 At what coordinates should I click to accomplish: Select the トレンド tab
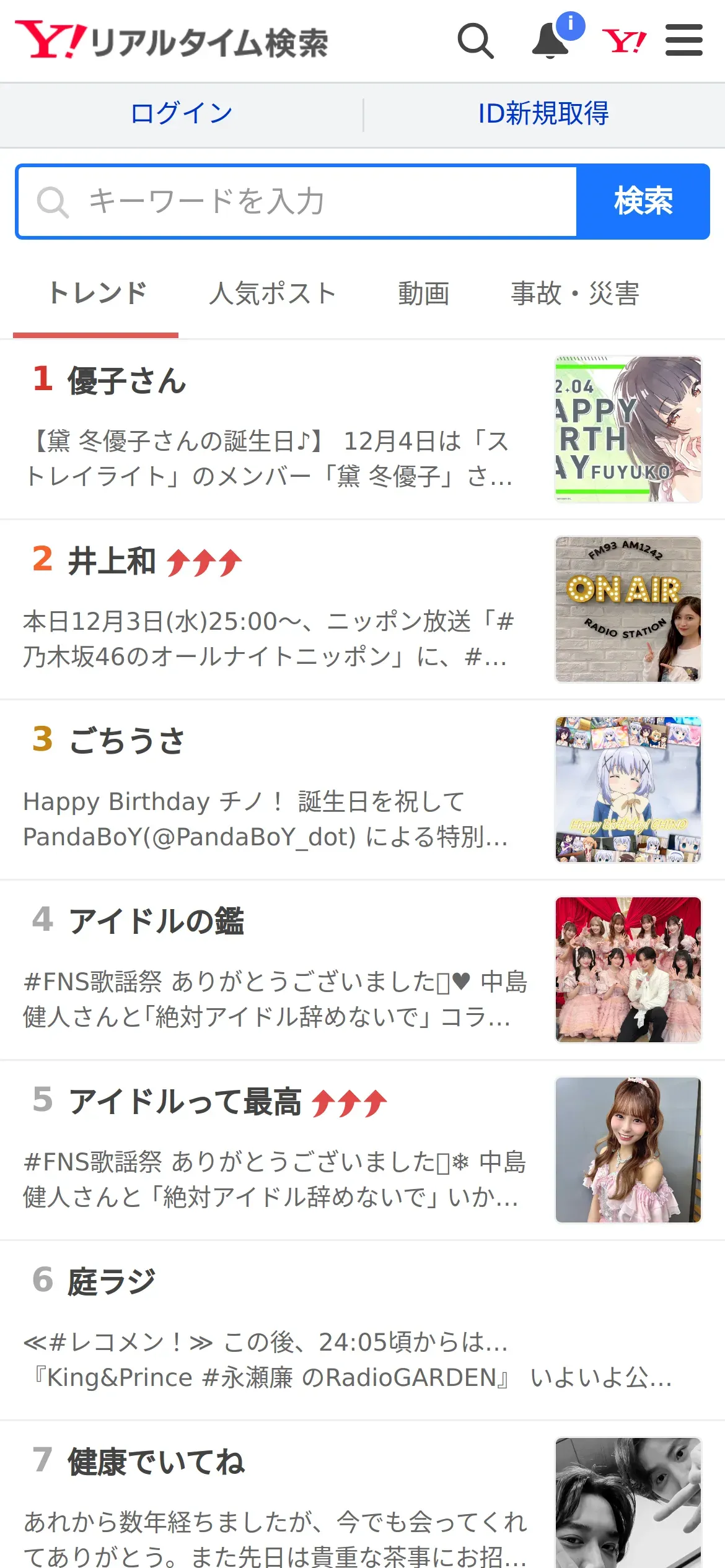coord(97,294)
